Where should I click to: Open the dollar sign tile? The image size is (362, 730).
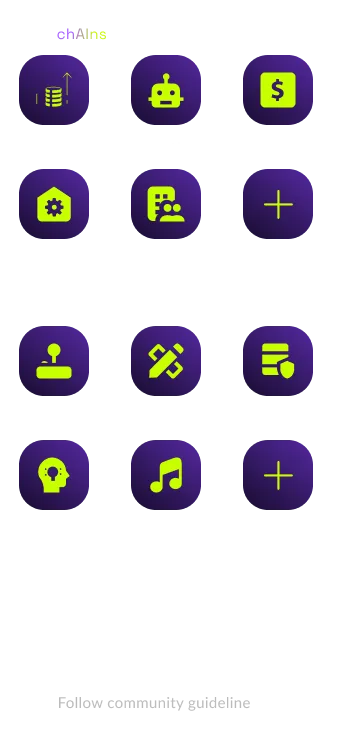point(278,90)
